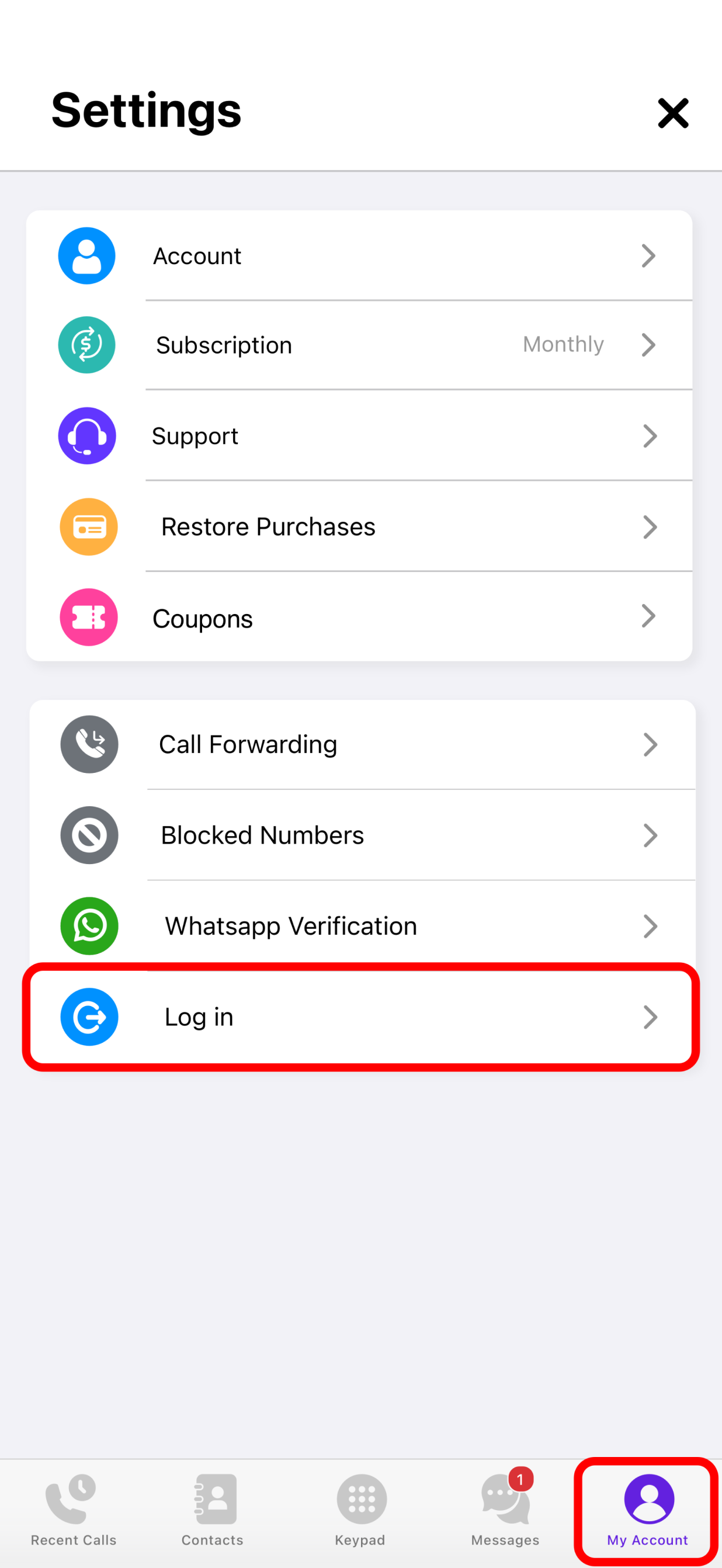The image size is (722, 1568).
Task: Open Call Forwarding settings
Action: [362, 744]
